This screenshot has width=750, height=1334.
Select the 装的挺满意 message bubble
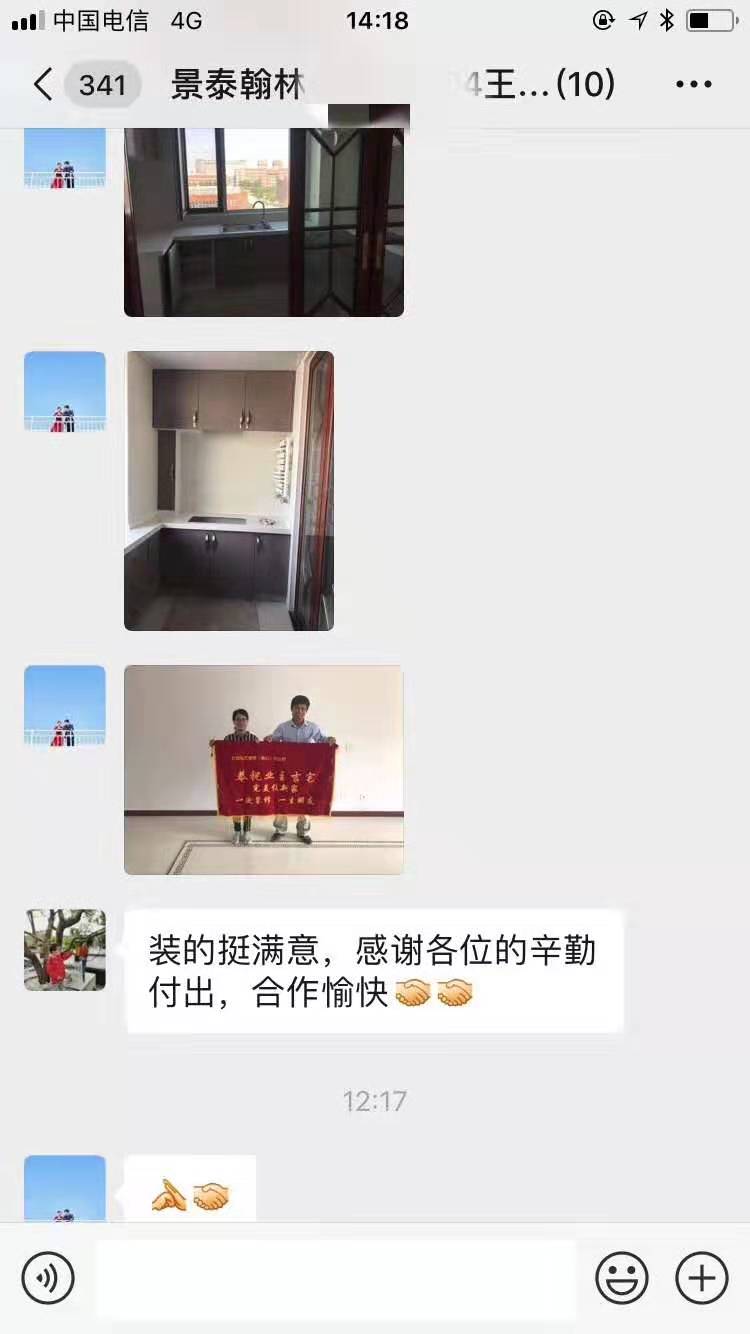(x=372, y=969)
